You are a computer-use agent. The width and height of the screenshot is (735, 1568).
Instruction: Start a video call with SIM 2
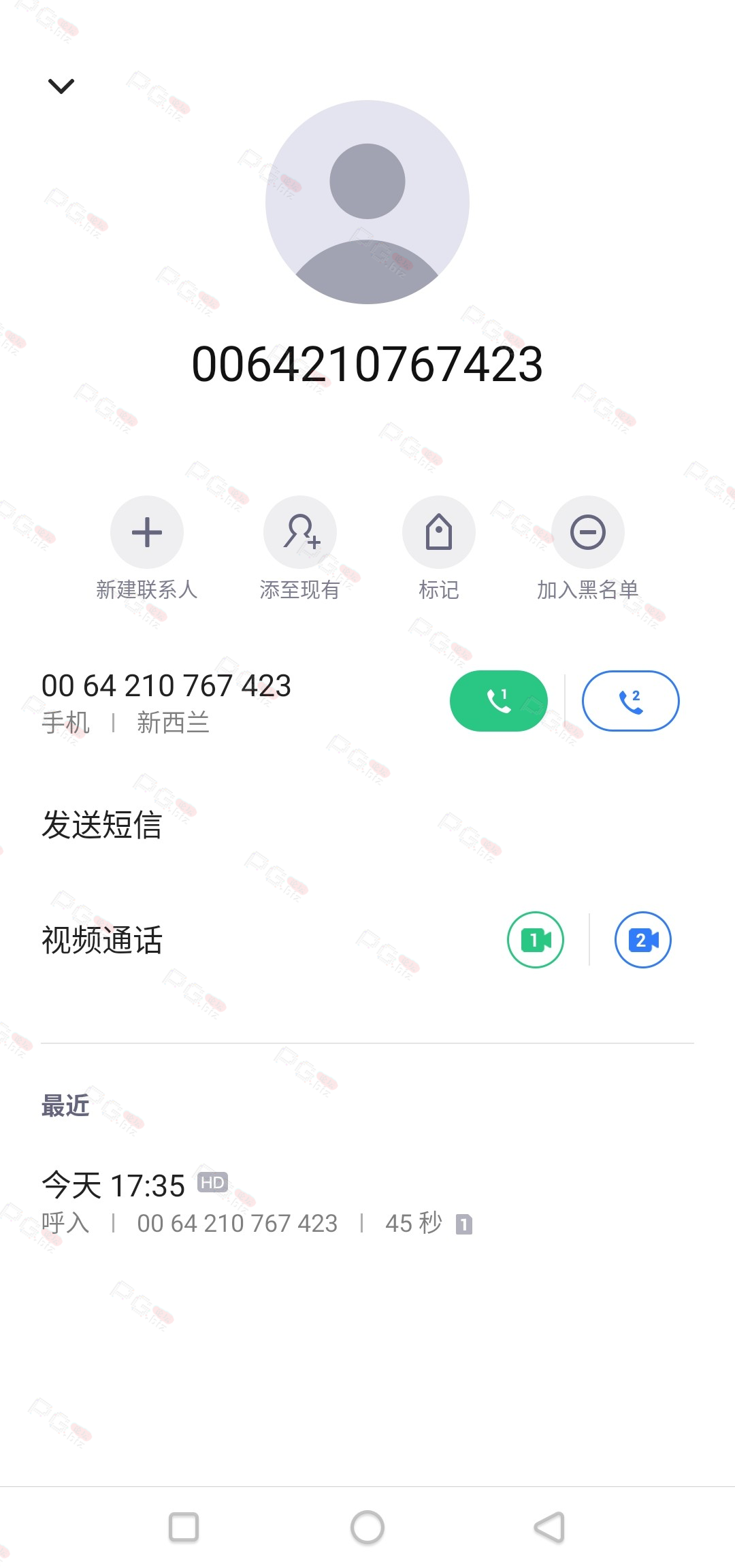[x=643, y=940]
